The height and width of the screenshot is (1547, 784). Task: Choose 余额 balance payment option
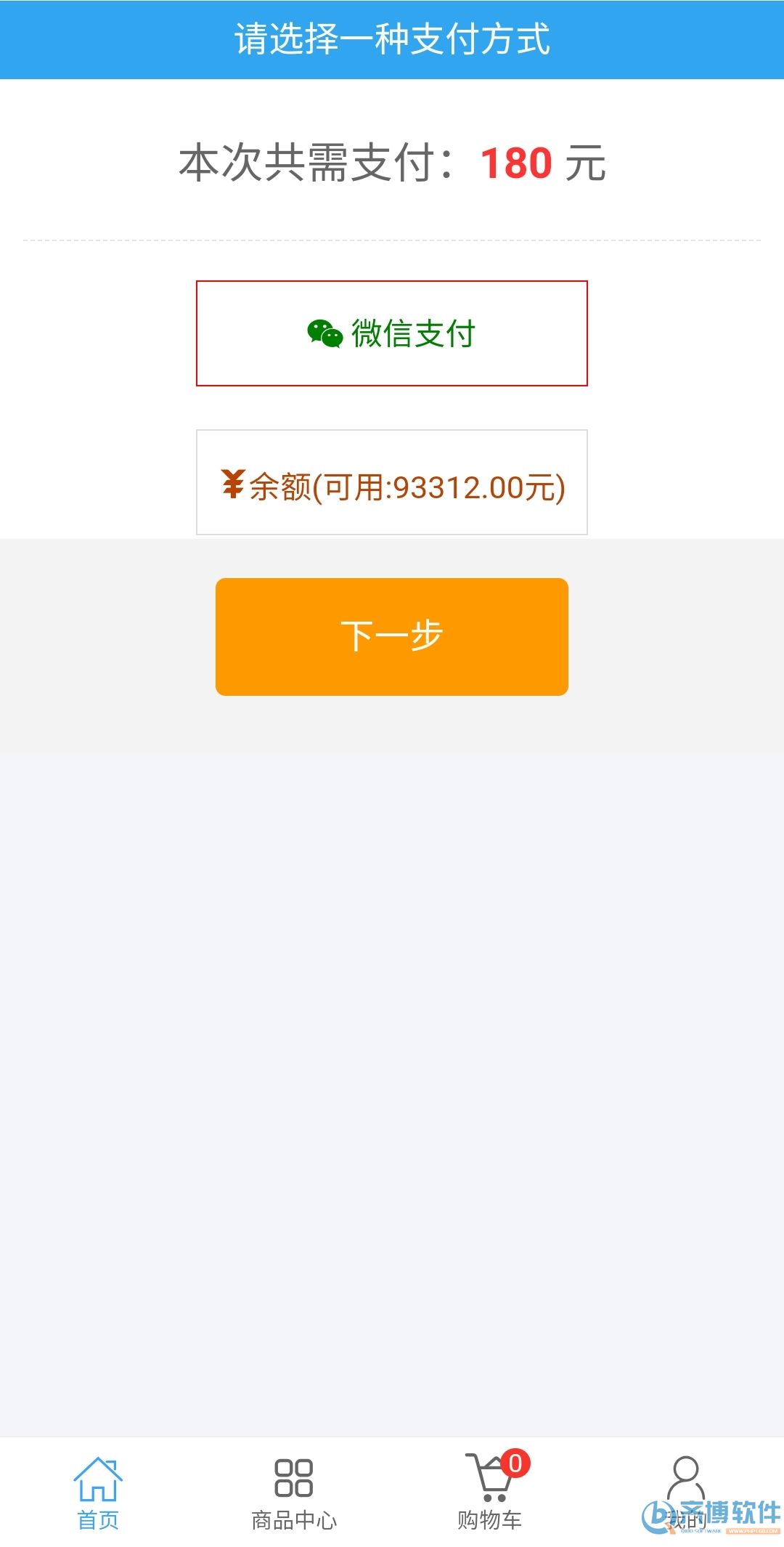click(x=391, y=483)
